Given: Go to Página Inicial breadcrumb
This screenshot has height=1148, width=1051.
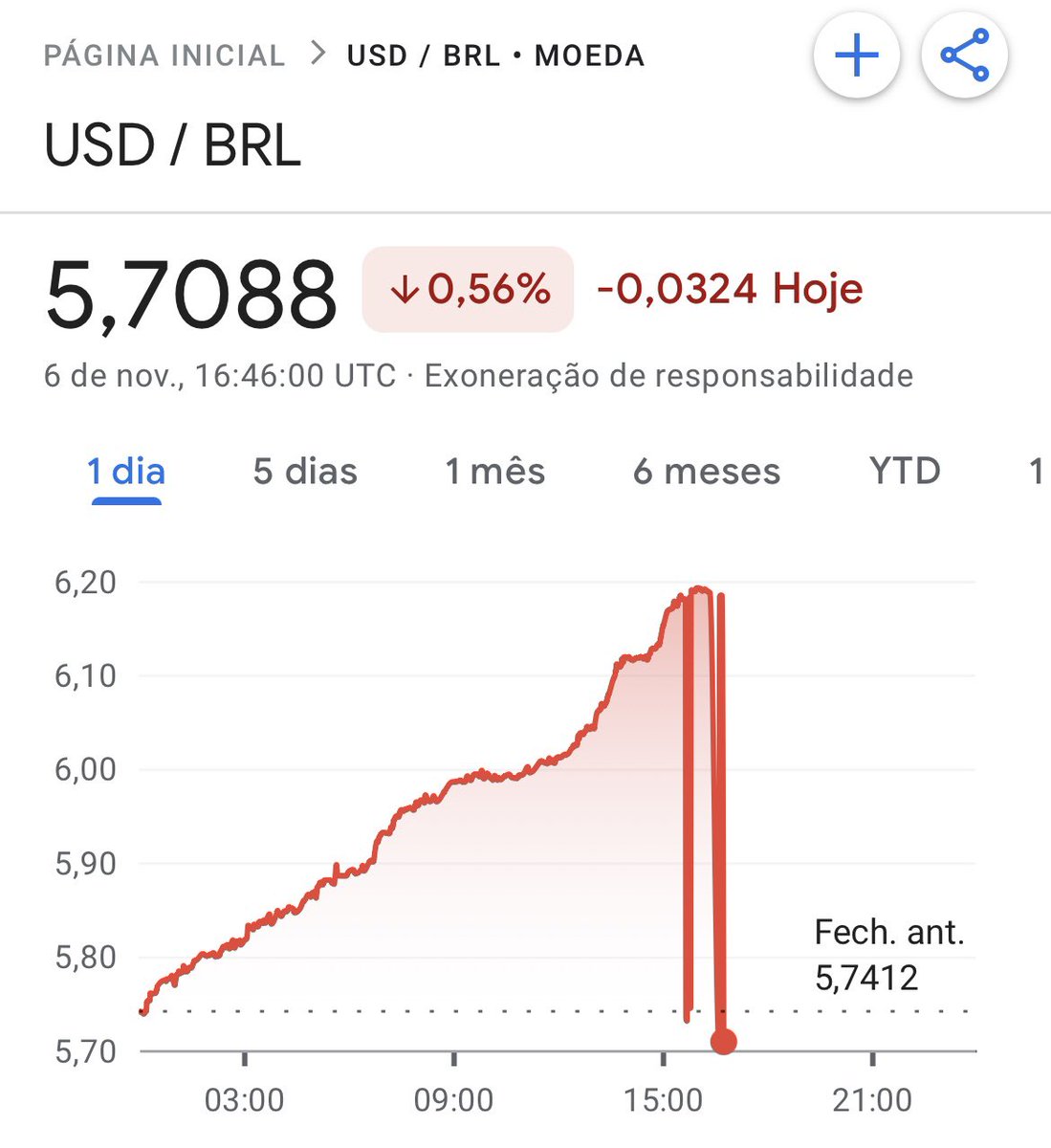Looking at the screenshot, I should point(164,55).
